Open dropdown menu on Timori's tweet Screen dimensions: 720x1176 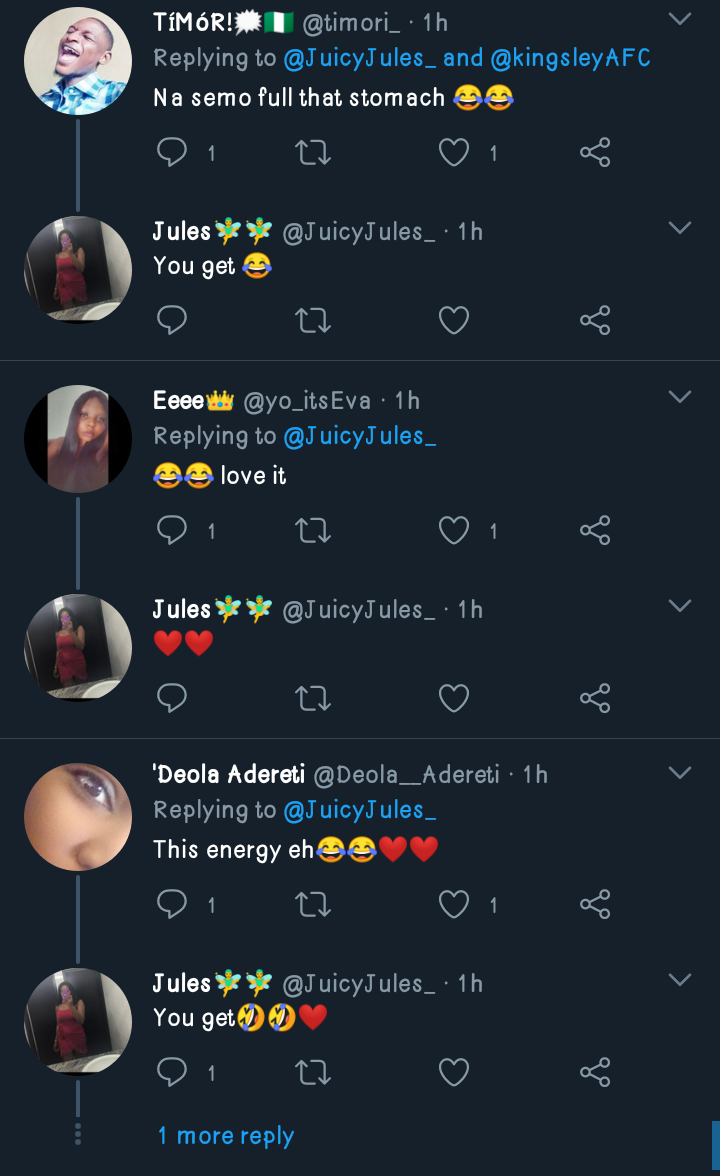pyautogui.click(x=680, y=20)
